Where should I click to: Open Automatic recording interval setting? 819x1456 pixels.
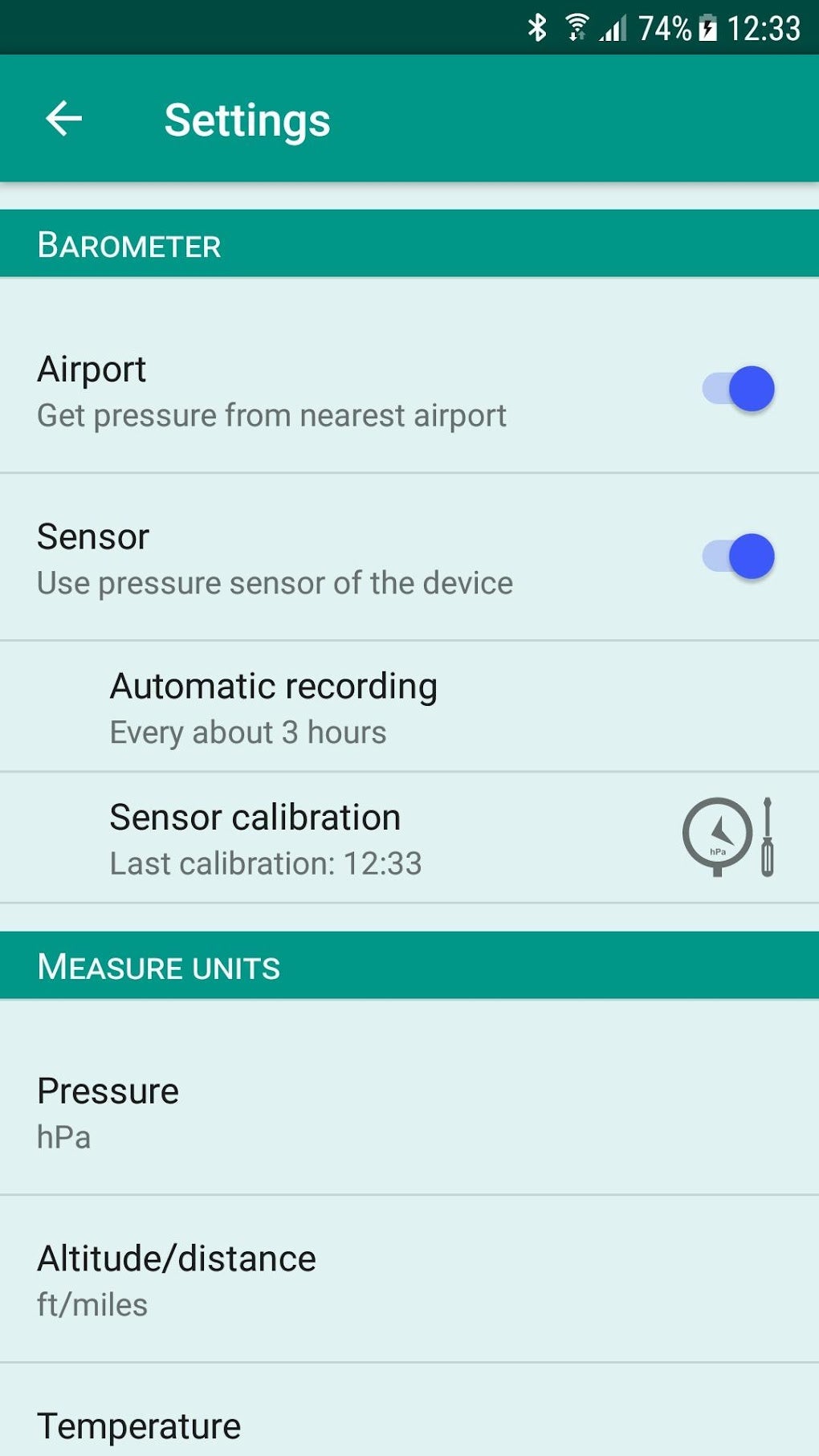pyautogui.click(x=409, y=707)
